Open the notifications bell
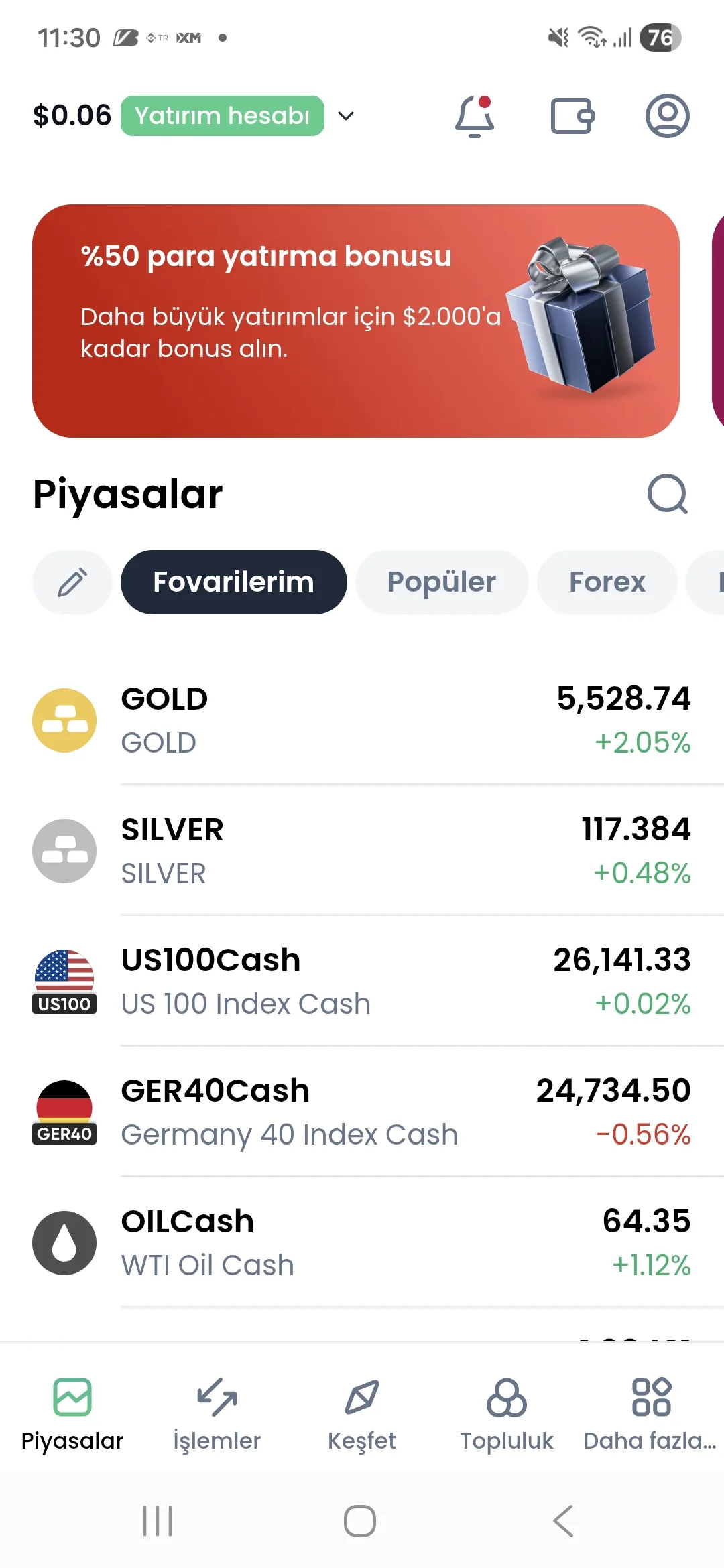Screen dimensions: 724x1568 475,117
